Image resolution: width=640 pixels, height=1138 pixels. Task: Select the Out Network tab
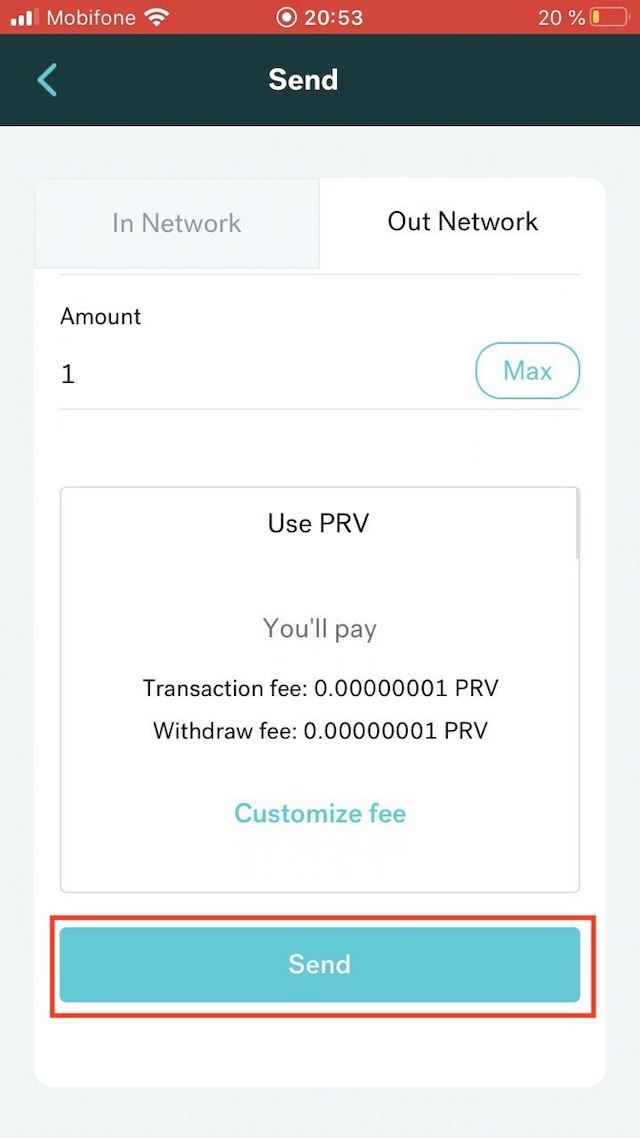(x=463, y=221)
